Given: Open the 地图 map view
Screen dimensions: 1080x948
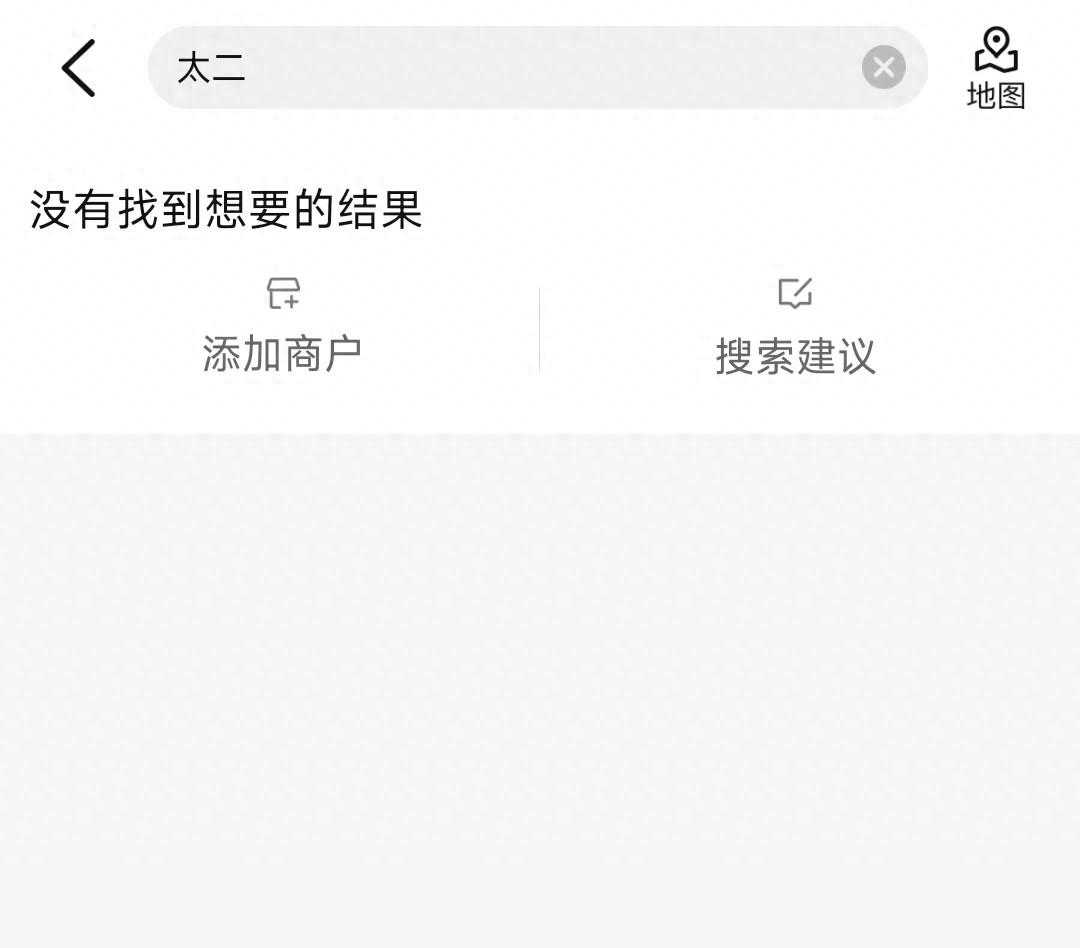Looking at the screenshot, I should point(996,70).
